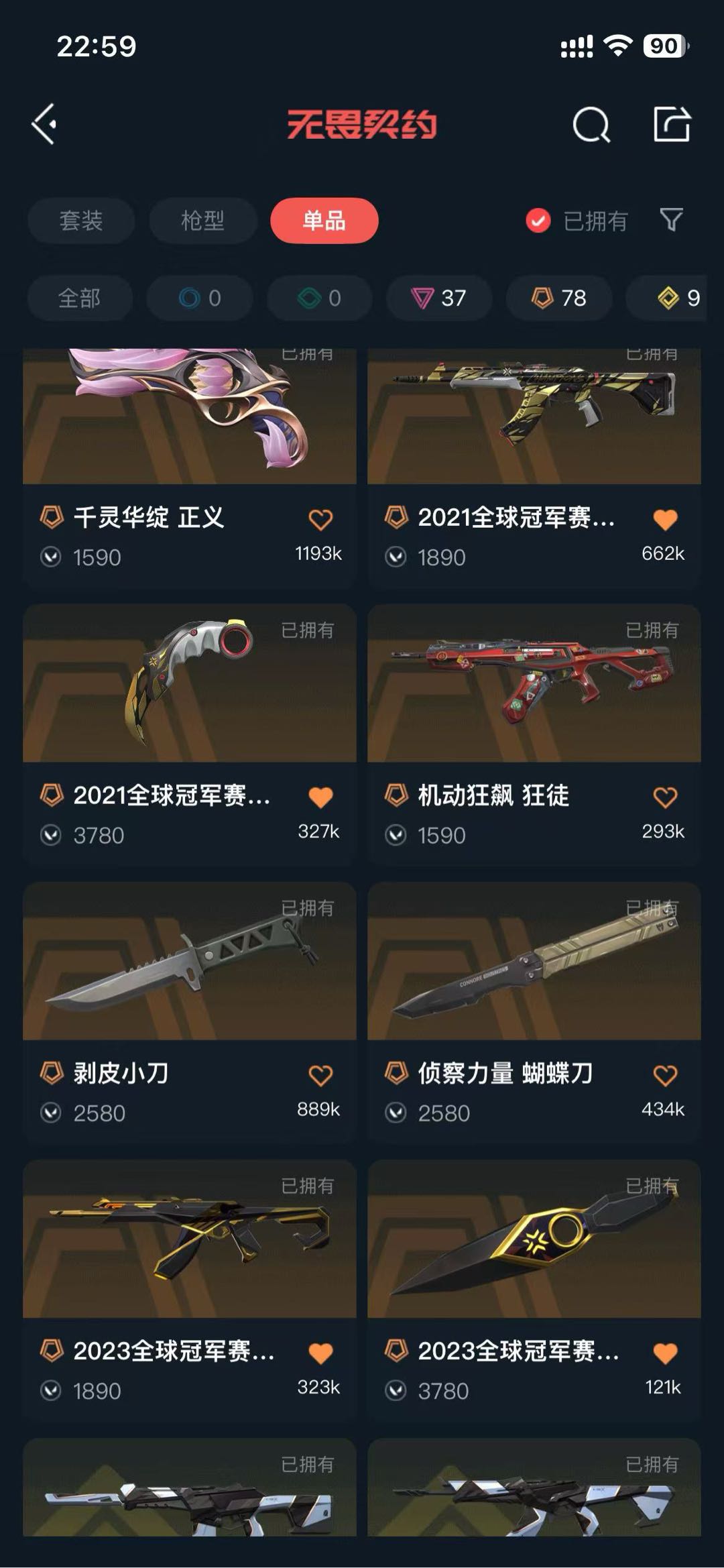Favorite the 侦察力量 蝴蝶刀 skin
The width and height of the screenshot is (724, 1568).
coord(665,1075)
